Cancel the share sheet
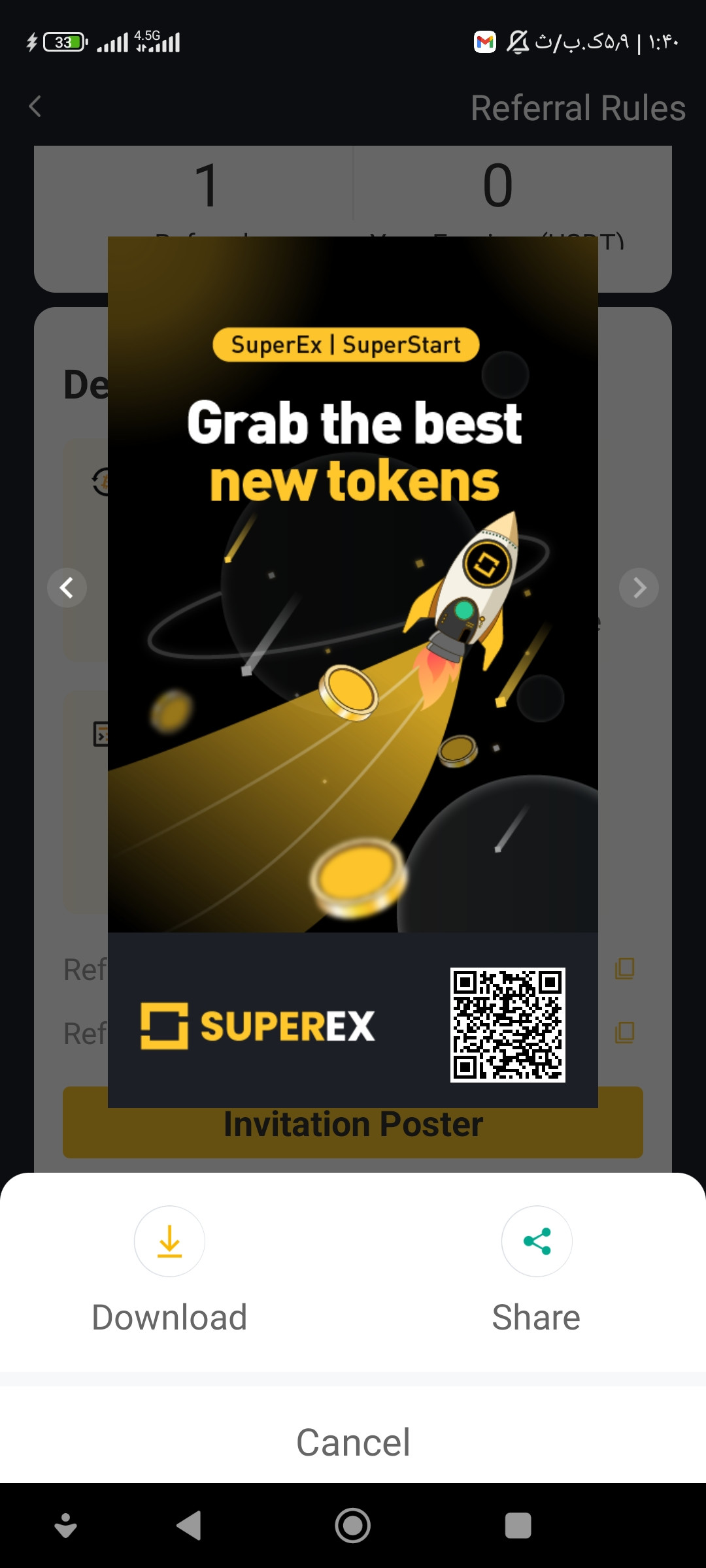This screenshot has width=706, height=1568. pyautogui.click(x=353, y=1443)
